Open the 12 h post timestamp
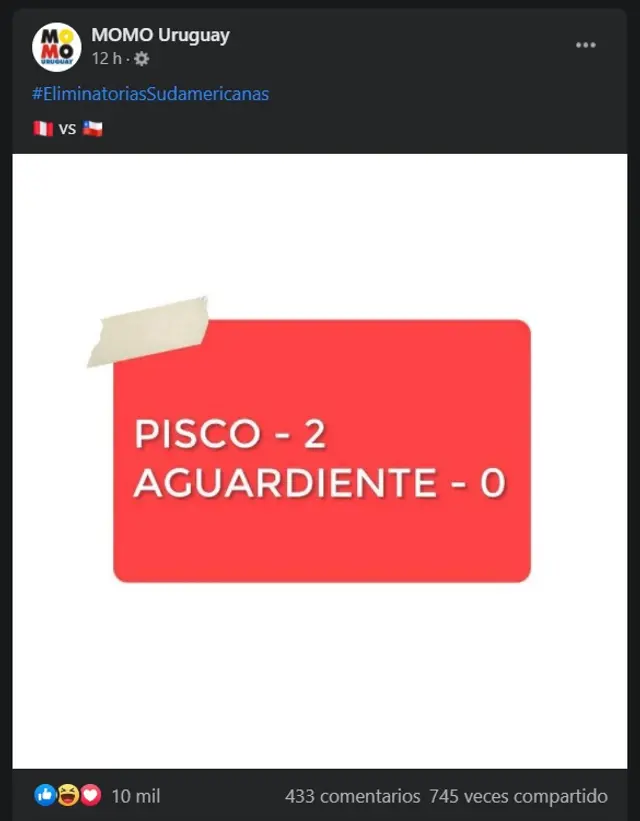The width and height of the screenshot is (640, 821). 106,59
